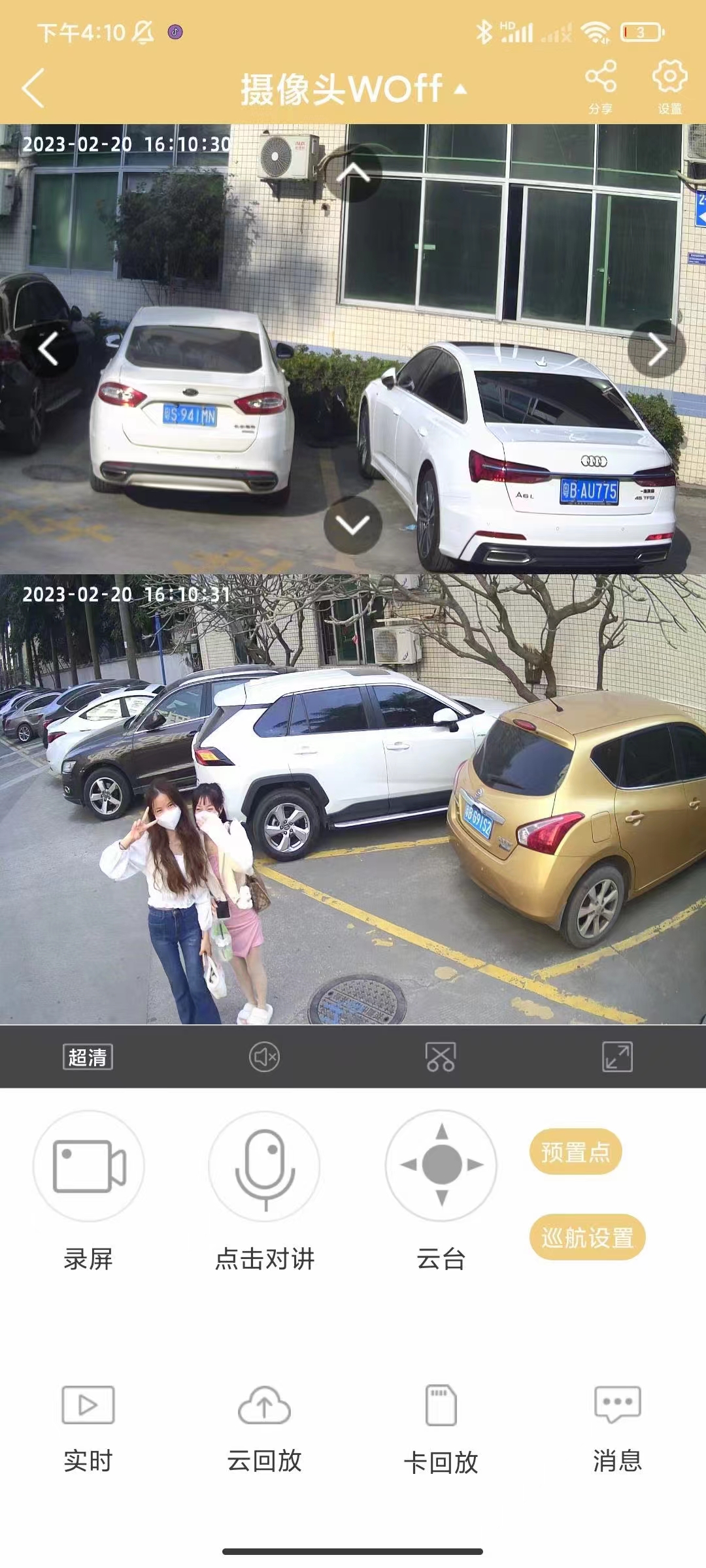Pan the camera up with the up arrow
The height and width of the screenshot is (1568, 706).
(353, 173)
